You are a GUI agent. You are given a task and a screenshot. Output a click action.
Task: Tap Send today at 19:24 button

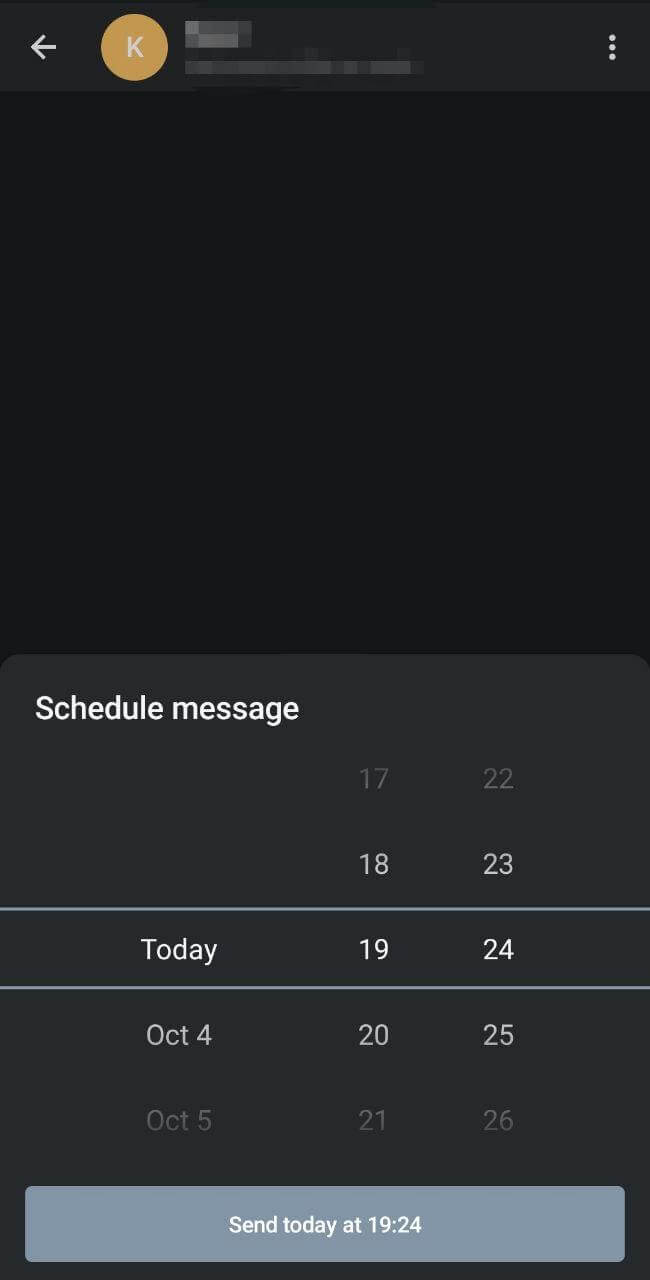tap(325, 1224)
